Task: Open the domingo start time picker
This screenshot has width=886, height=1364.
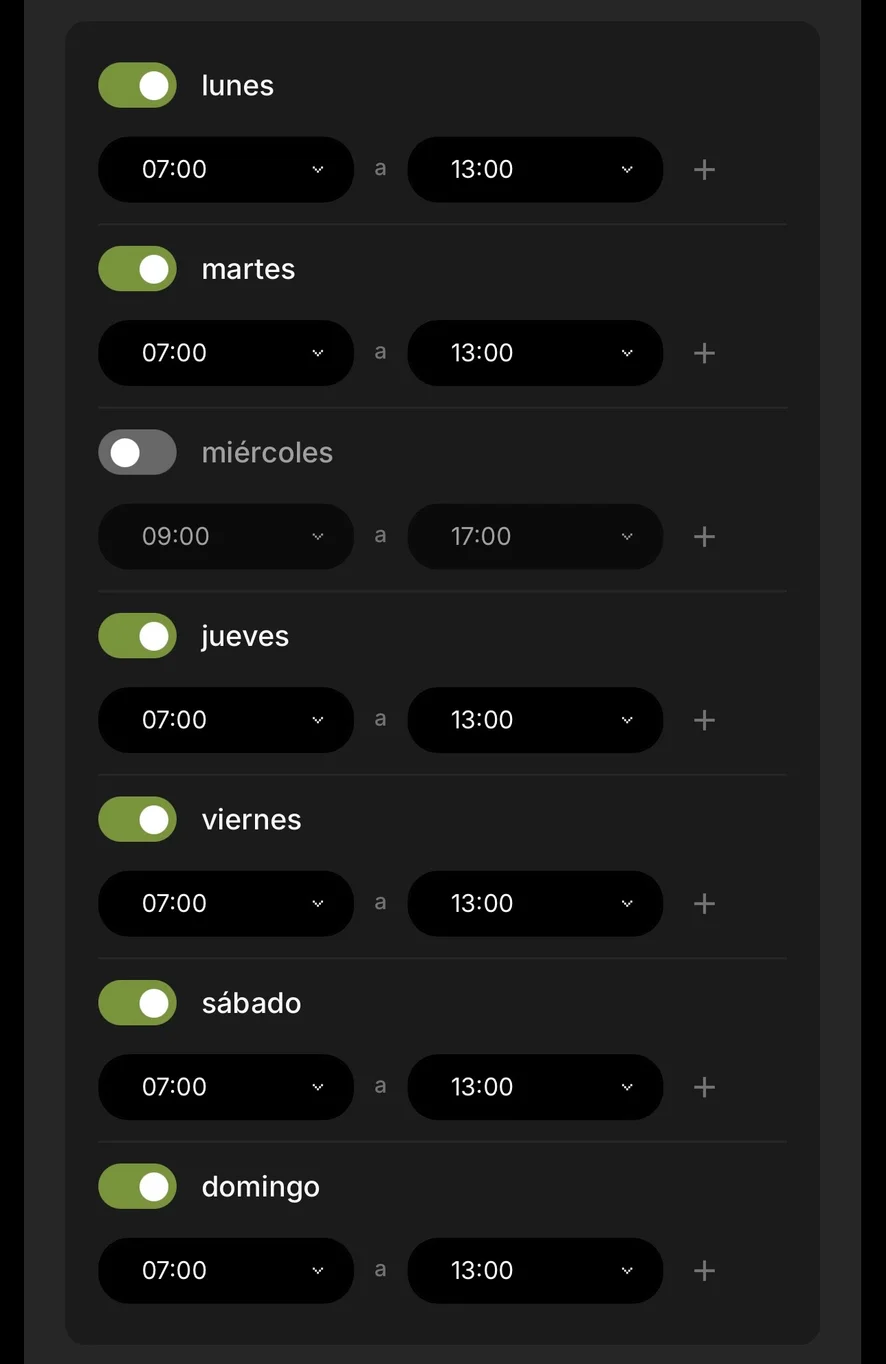Action: coord(226,1271)
